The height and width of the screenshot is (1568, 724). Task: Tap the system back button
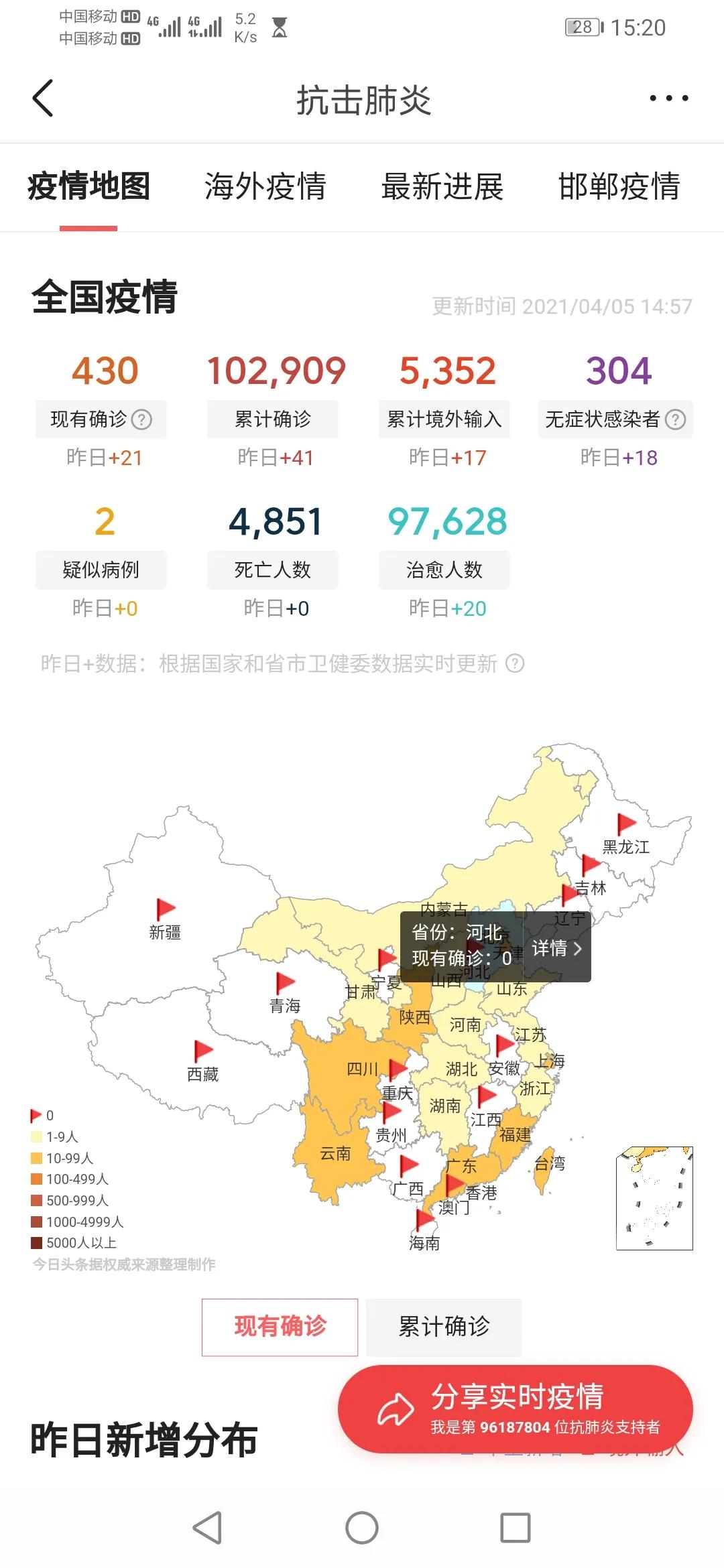coord(207,1528)
